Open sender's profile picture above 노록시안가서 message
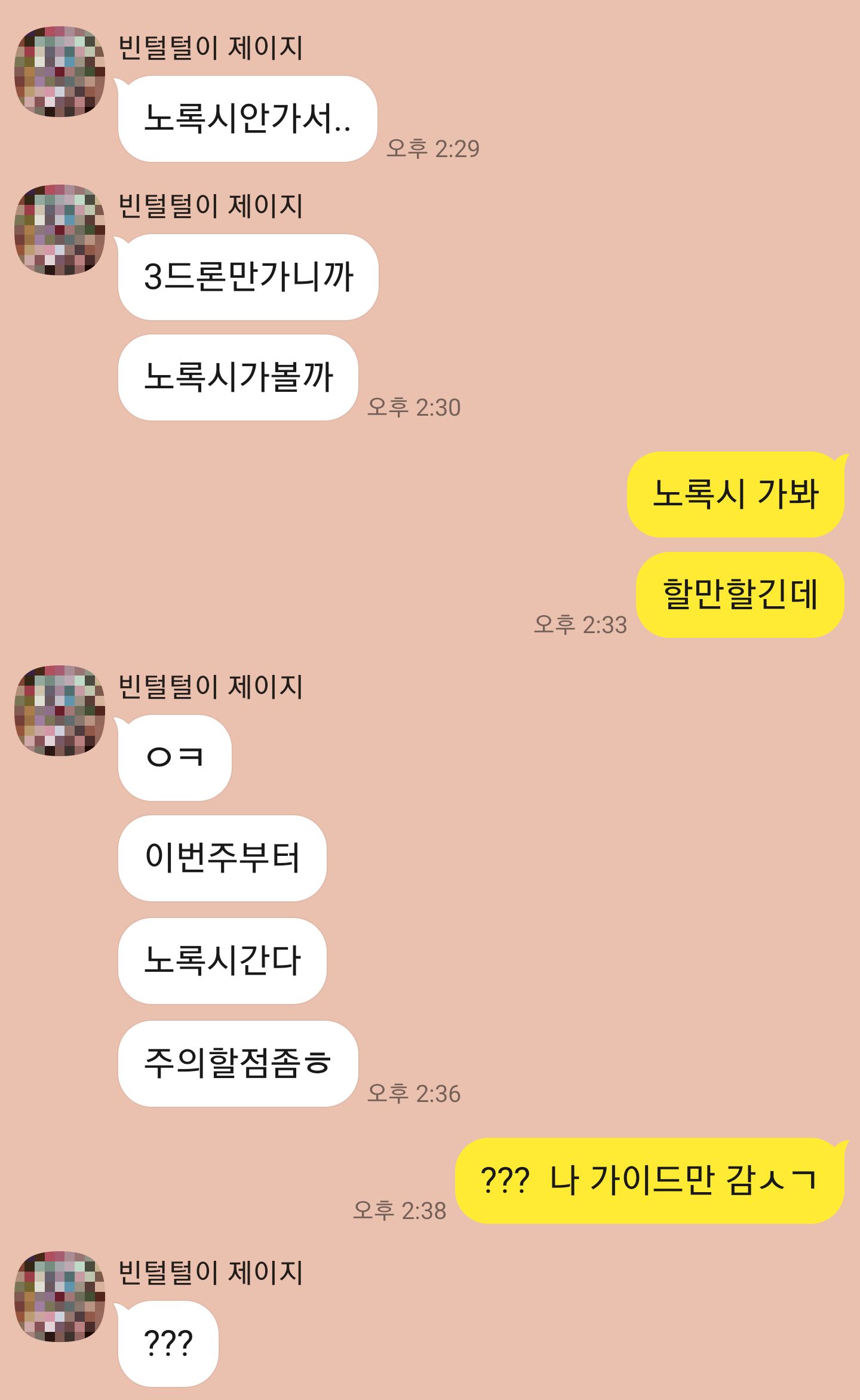The width and height of the screenshot is (860, 1400). [x=60, y=72]
